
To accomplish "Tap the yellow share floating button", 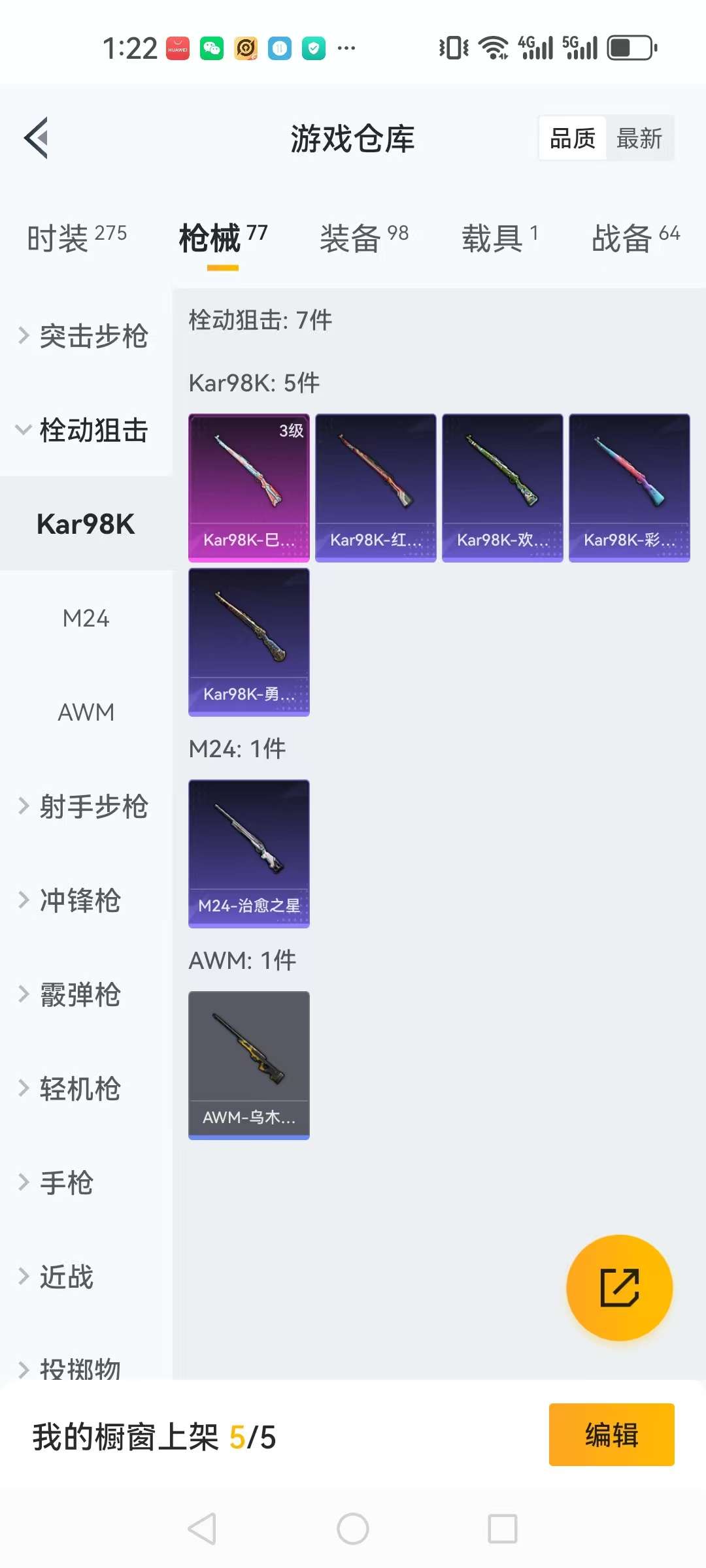I will [619, 1287].
